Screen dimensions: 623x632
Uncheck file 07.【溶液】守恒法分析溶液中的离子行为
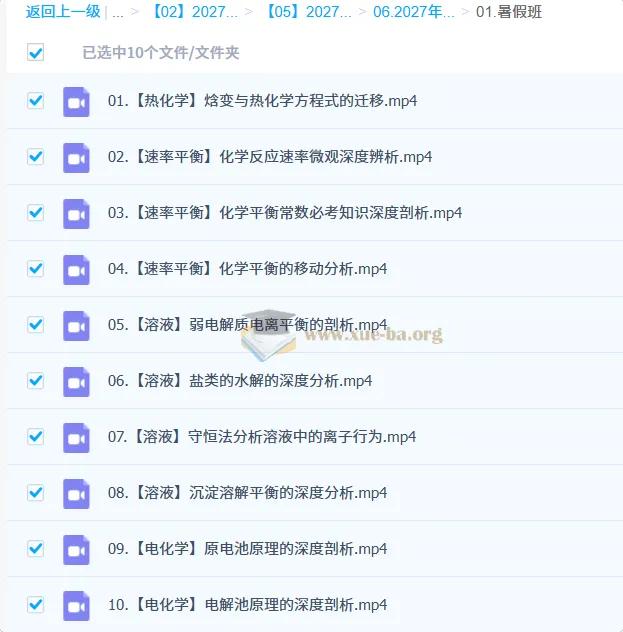click(x=35, y=437)
